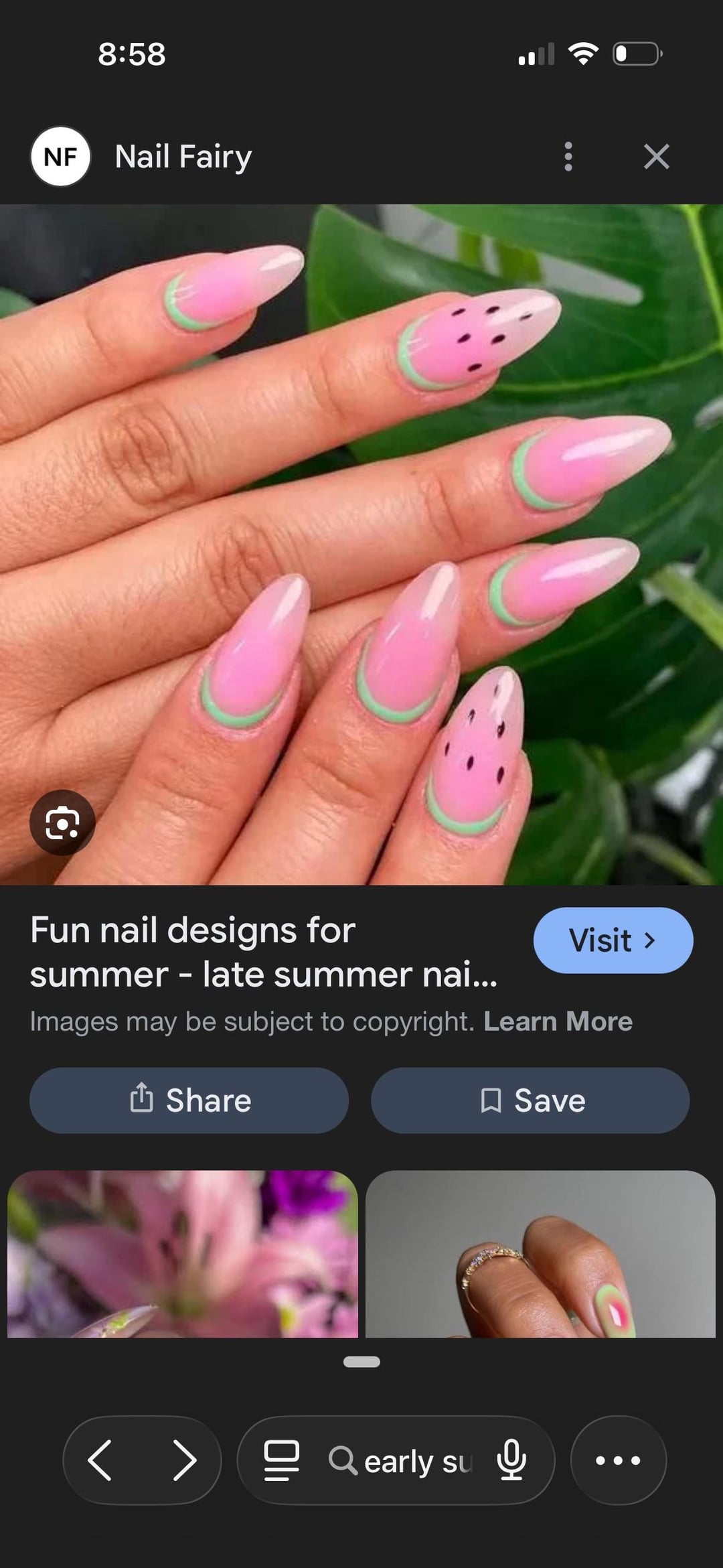
Task: Go forward to the next page
Action: (184, 1460)
